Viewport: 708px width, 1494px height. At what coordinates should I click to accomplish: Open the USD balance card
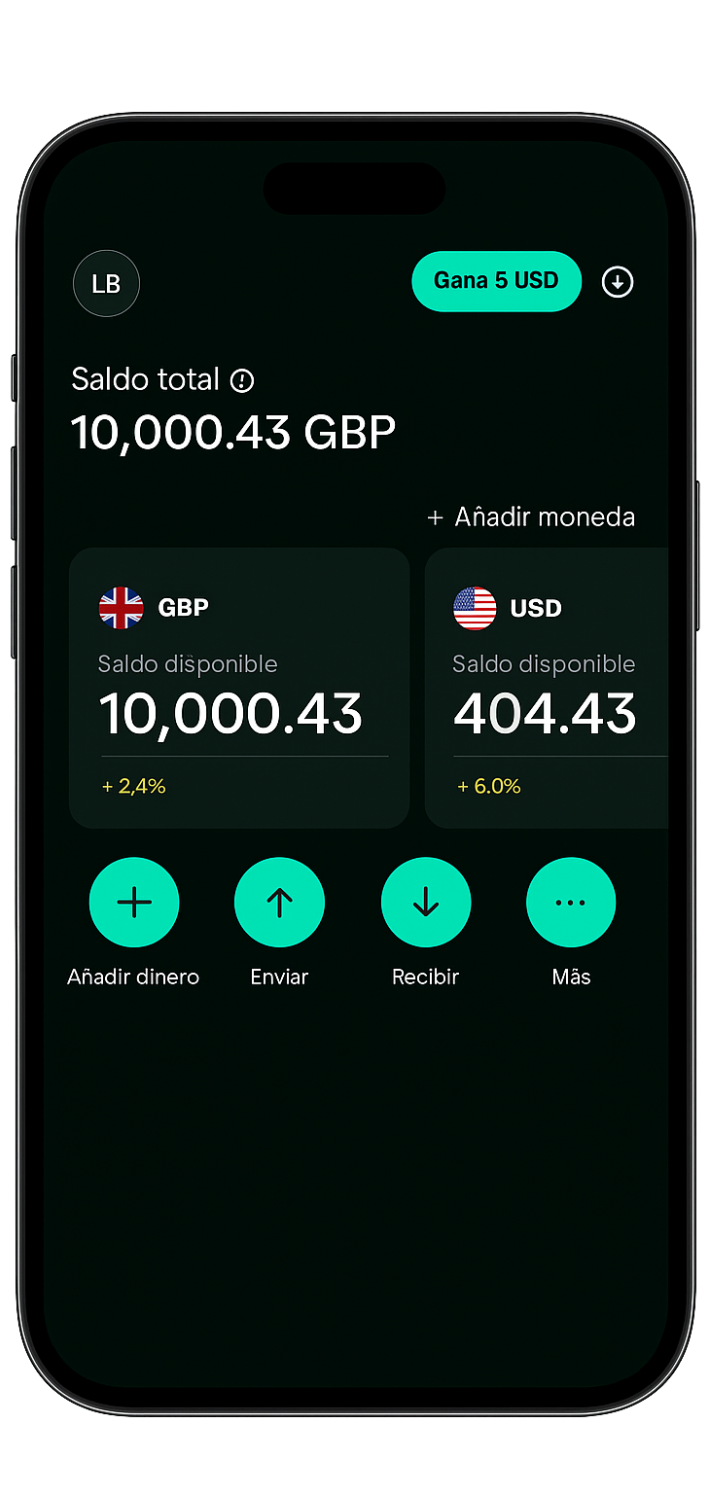[x=546, y=688]
